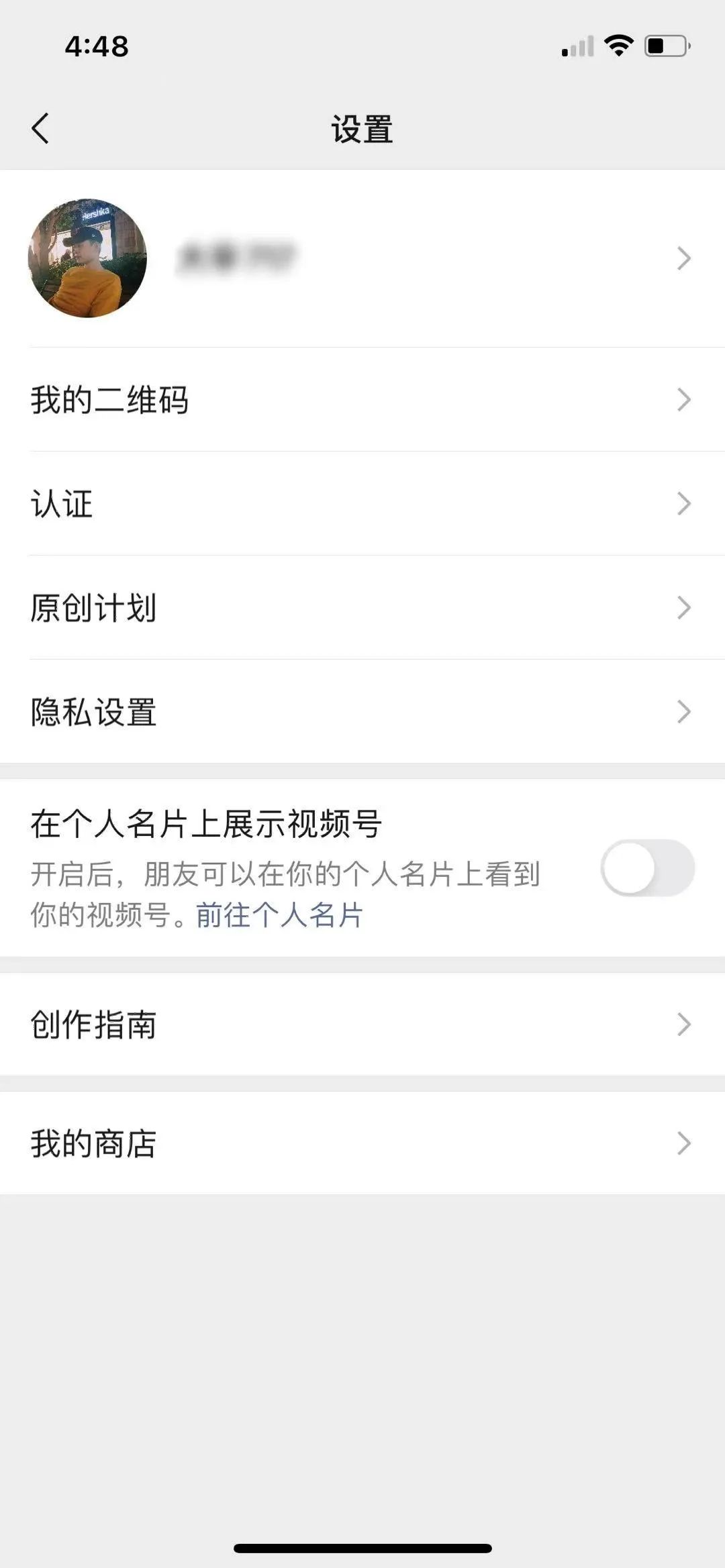Viewport: 725px width, 1568px height.
Task: Open the profile row with the avatar
Action: pos(362,258)
